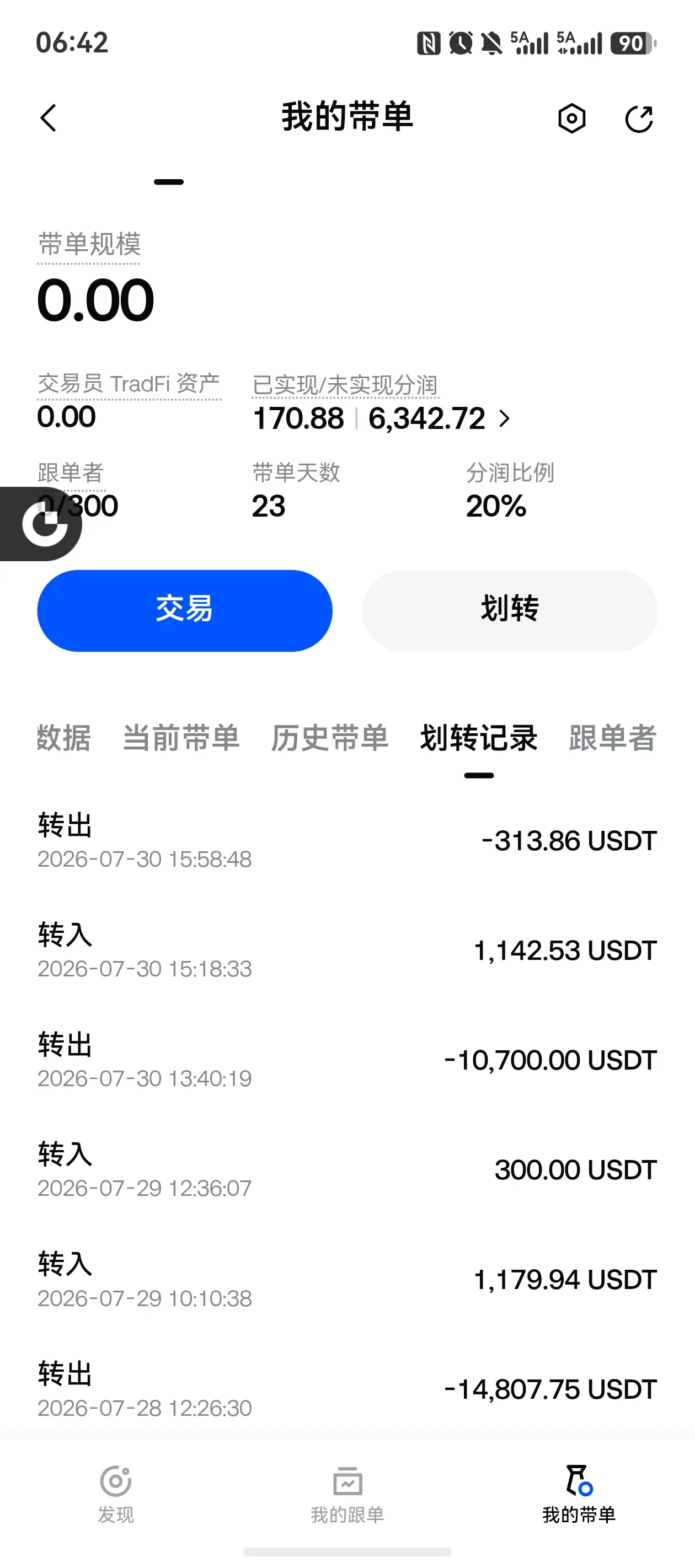The width and height of the screenshot is (695, 1568).
Task: Show the 交易员 TradFi 资产 explanation
Action: 129,384
